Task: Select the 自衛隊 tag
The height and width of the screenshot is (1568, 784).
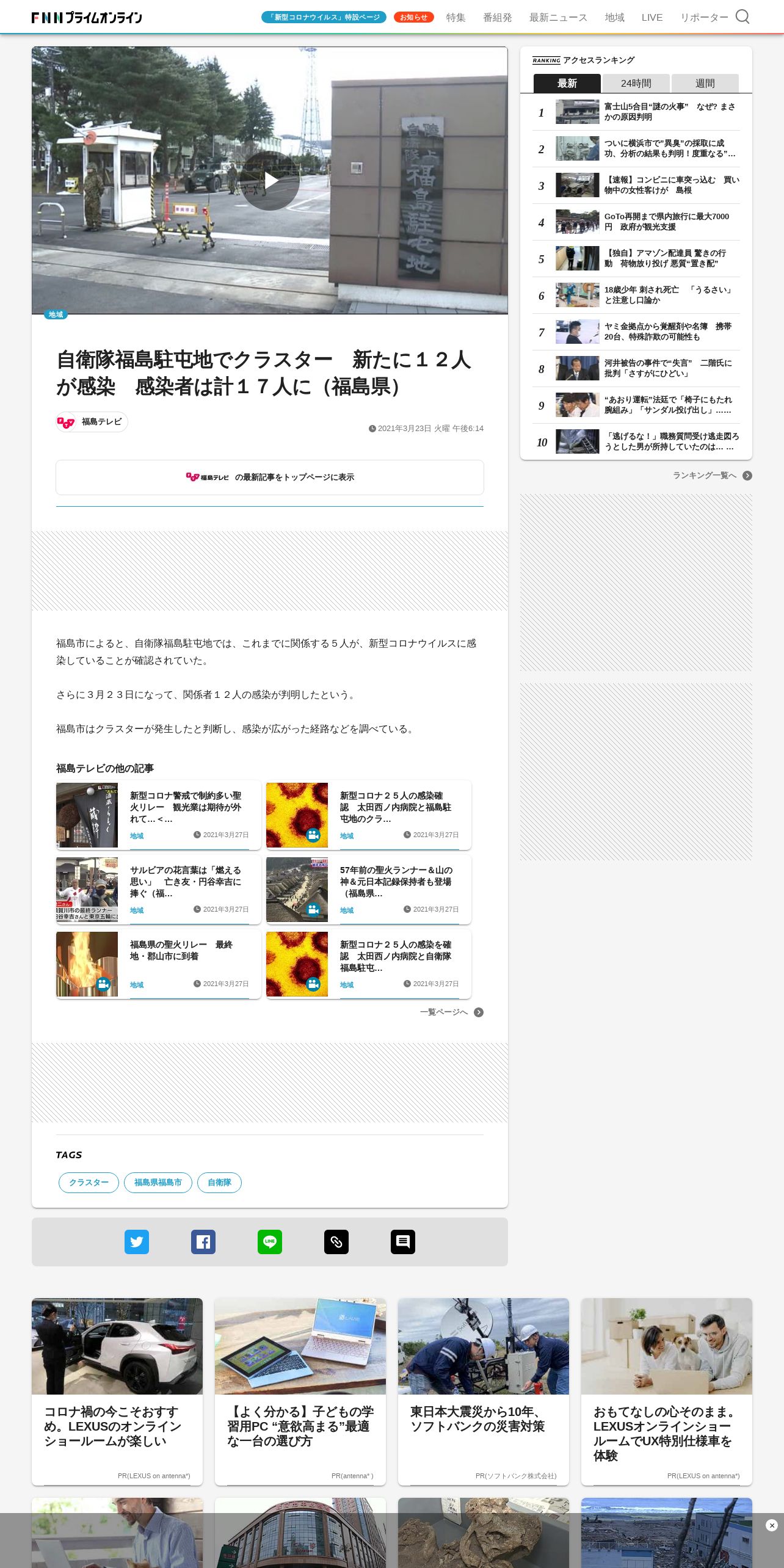Action: point(219,1183)
